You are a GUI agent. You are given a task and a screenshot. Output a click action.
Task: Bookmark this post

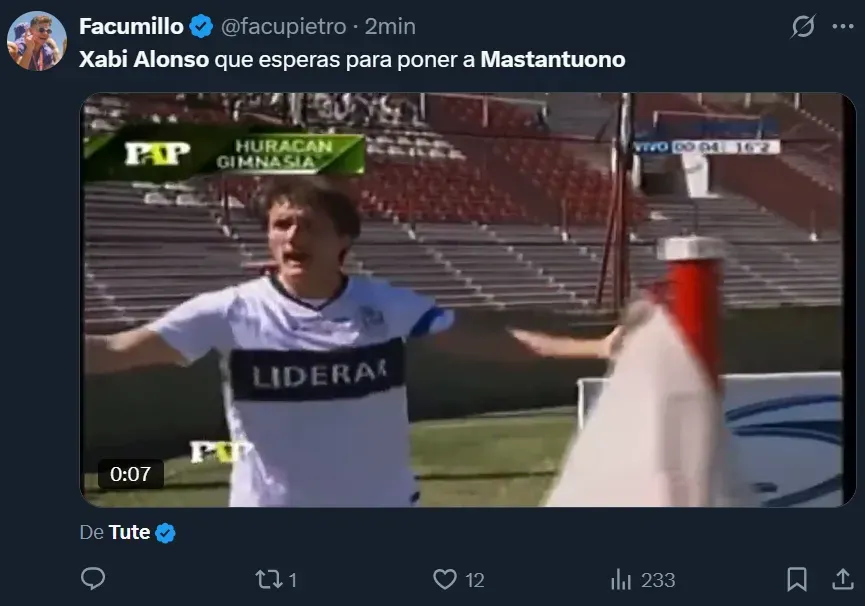click(796, 579)
